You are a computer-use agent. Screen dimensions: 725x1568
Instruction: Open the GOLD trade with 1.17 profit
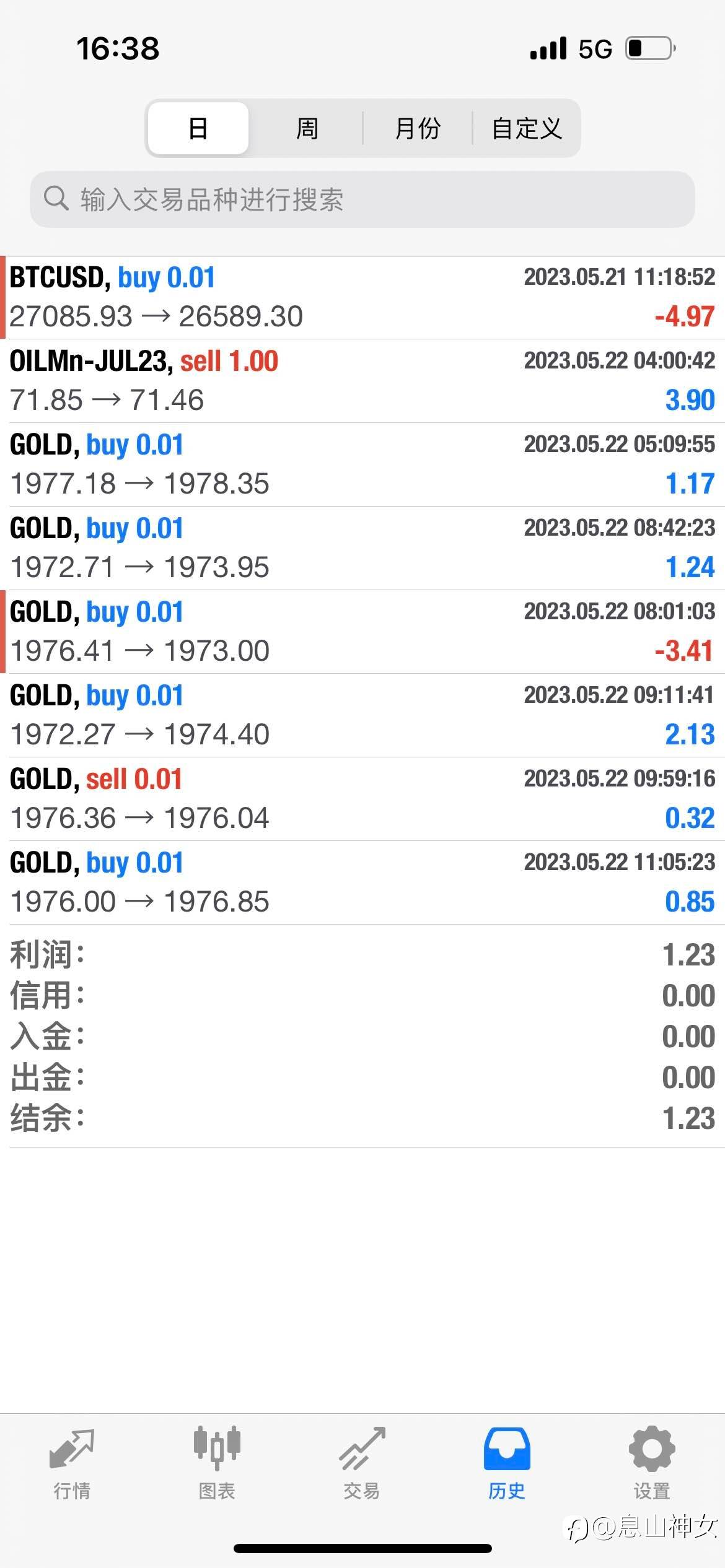pyautogui.click(x=362, y=464)
